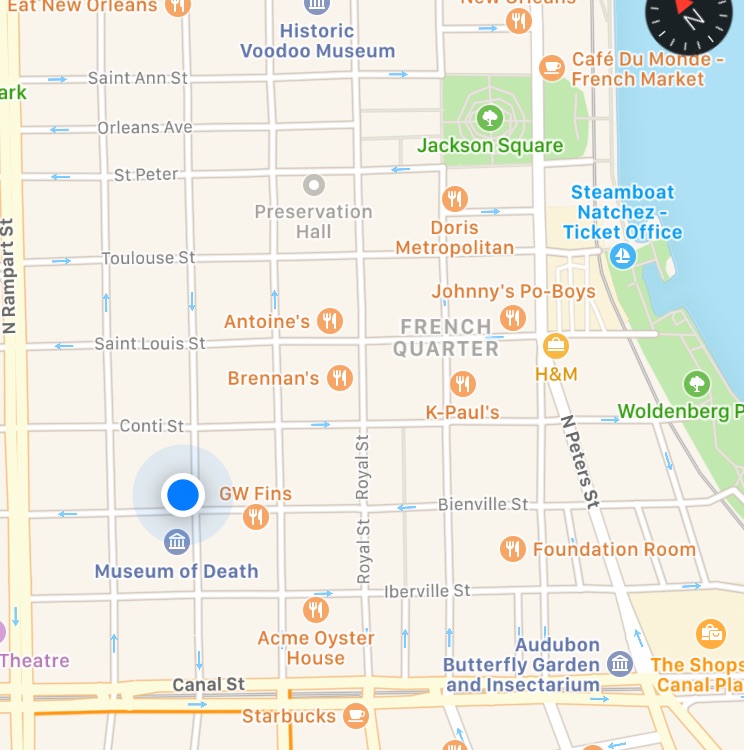The height and width of the screenshot is (750, 744).
Task: Open Café Du Monde French Market marker
Action: 550,68
